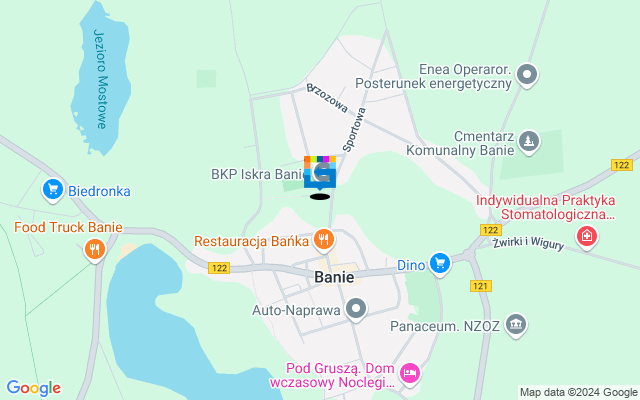
Task: Tap the Indywidualna Praktyka Stomatologiczna pin
Action: click(x=587, y=237)
